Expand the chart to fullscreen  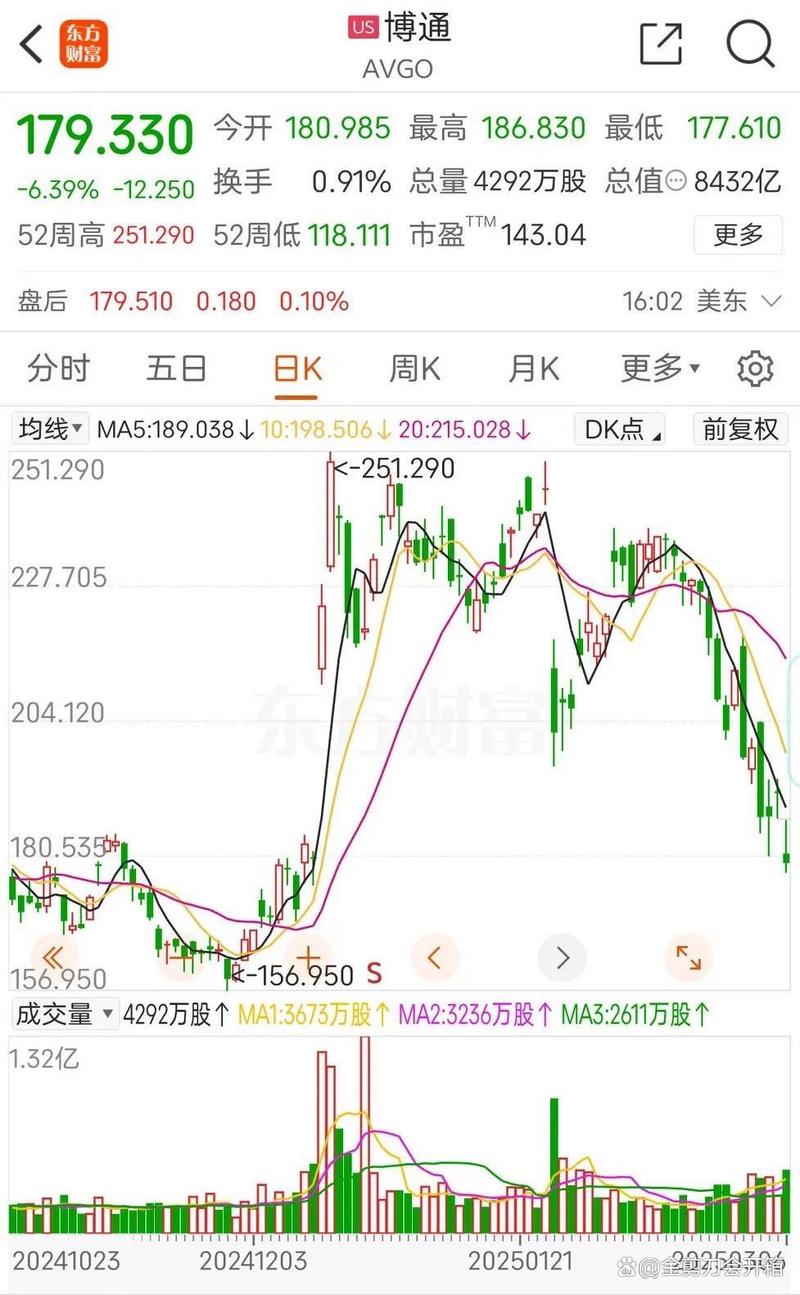click(689, 957)
